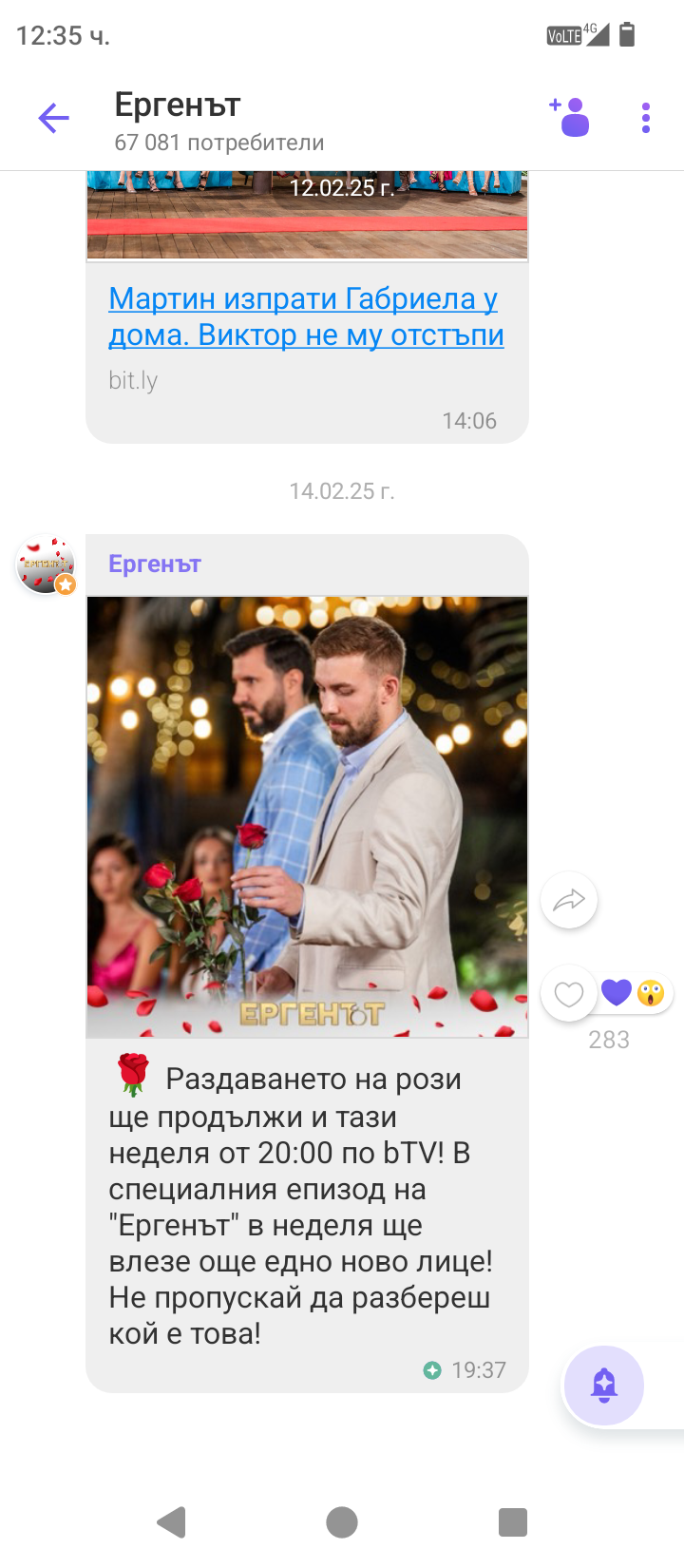Forward the rose-giving post
684x1568 pixels.
[568, 900]
